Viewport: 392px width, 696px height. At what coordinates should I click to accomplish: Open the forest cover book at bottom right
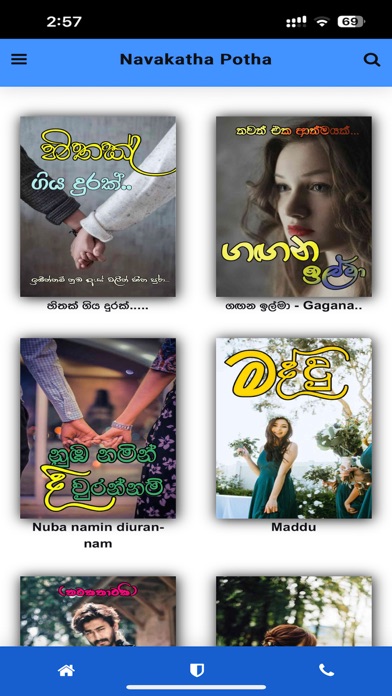pos(294,611)
